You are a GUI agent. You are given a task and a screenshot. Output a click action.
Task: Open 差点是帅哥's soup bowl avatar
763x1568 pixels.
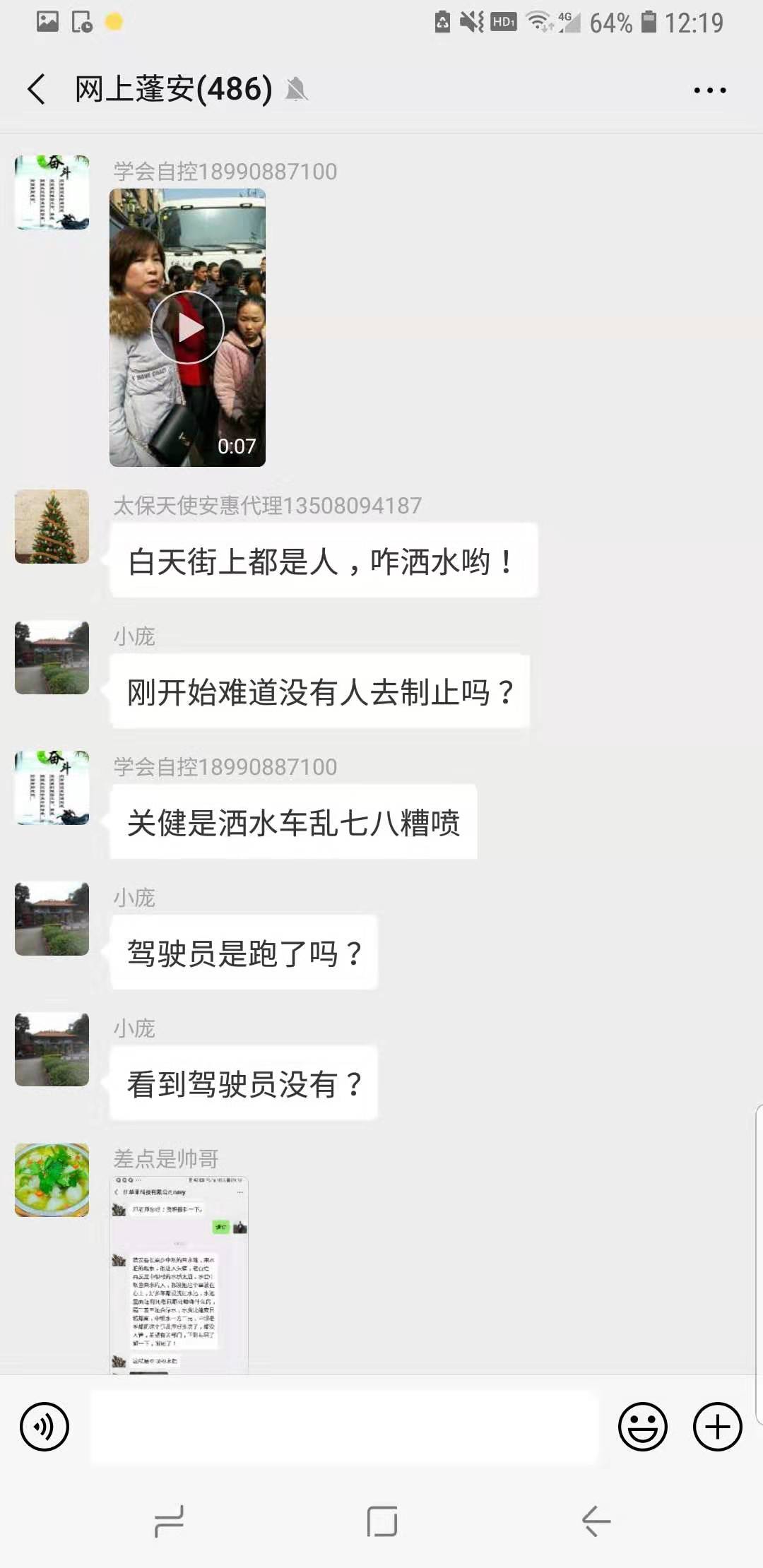pos(52,1180)
